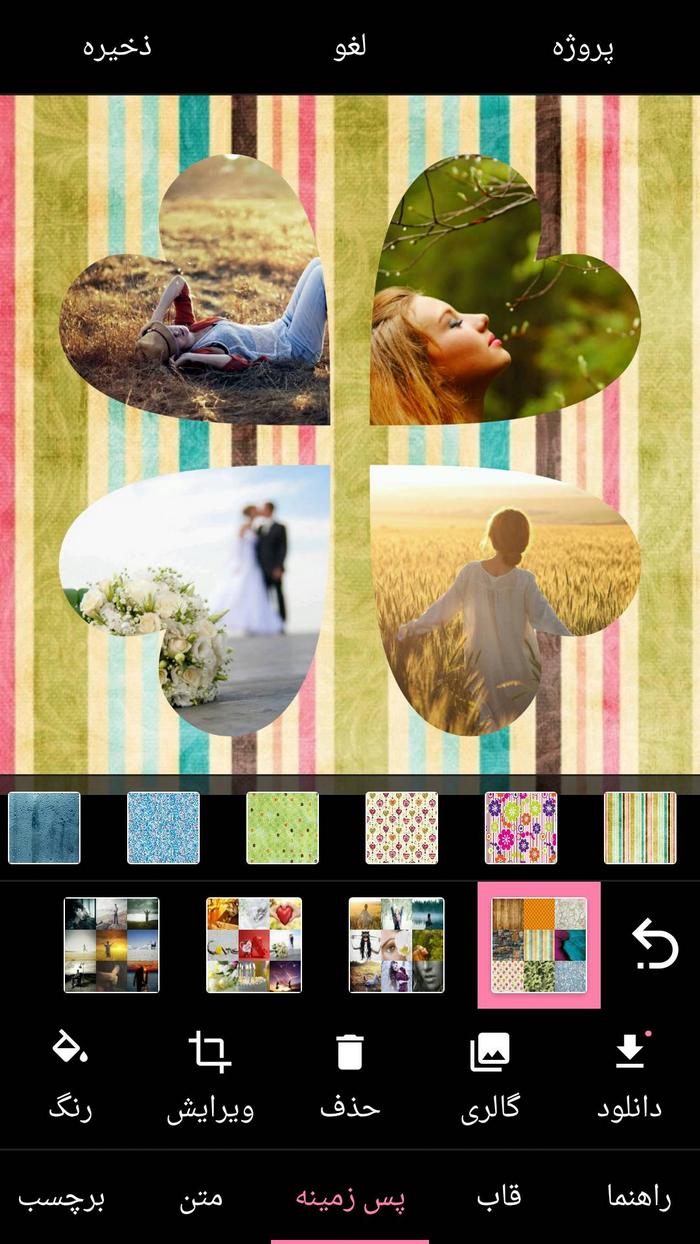Open the پروژه menu
700x1244 pixels.
pos(583,47)
